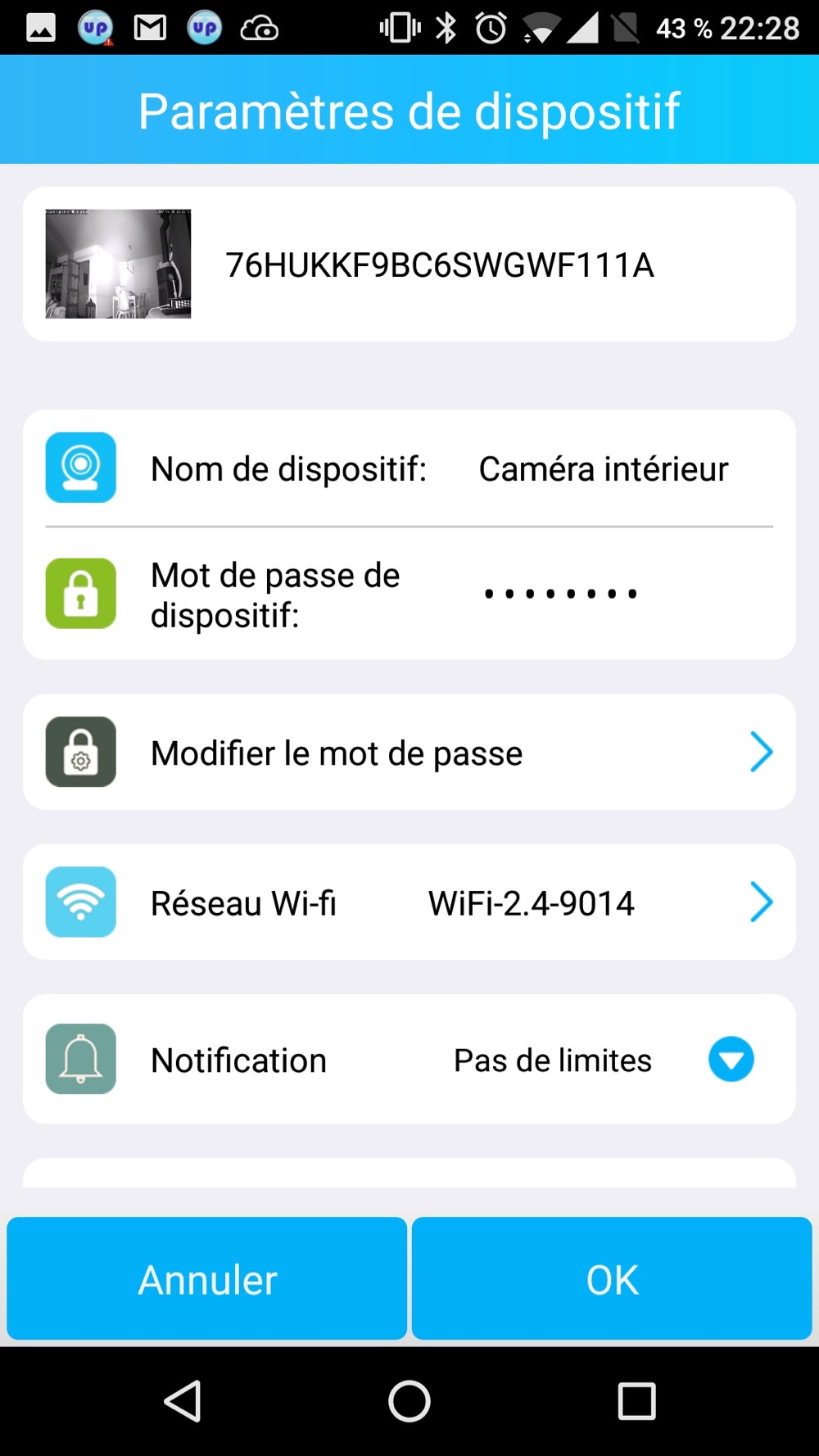The width and height of the screenshot is (819, 1456).
Task: Expand the Notification dropdown
Action: coord(731,1060)
